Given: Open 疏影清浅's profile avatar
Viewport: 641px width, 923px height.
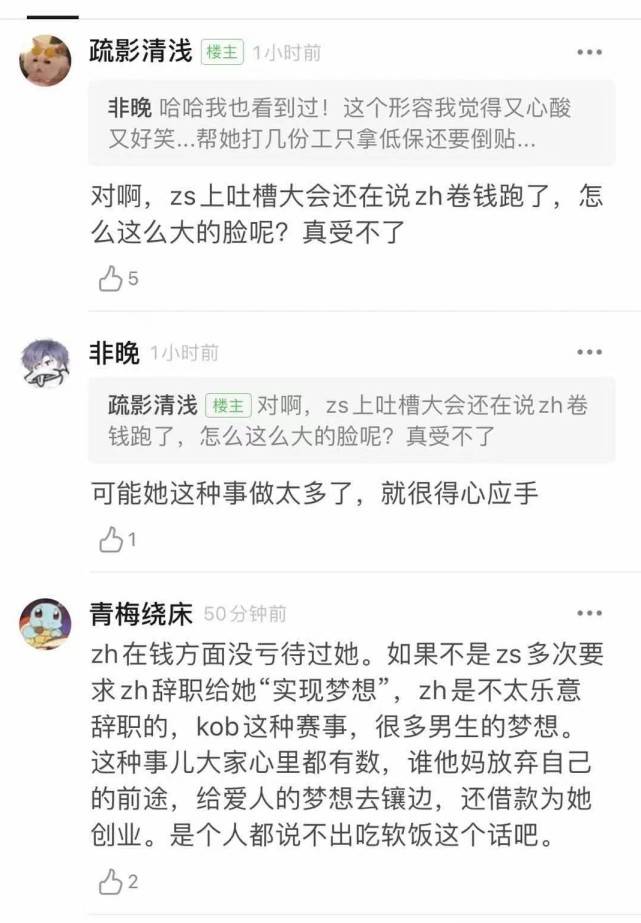Looking at the screenshot, I should pos(46,60).
